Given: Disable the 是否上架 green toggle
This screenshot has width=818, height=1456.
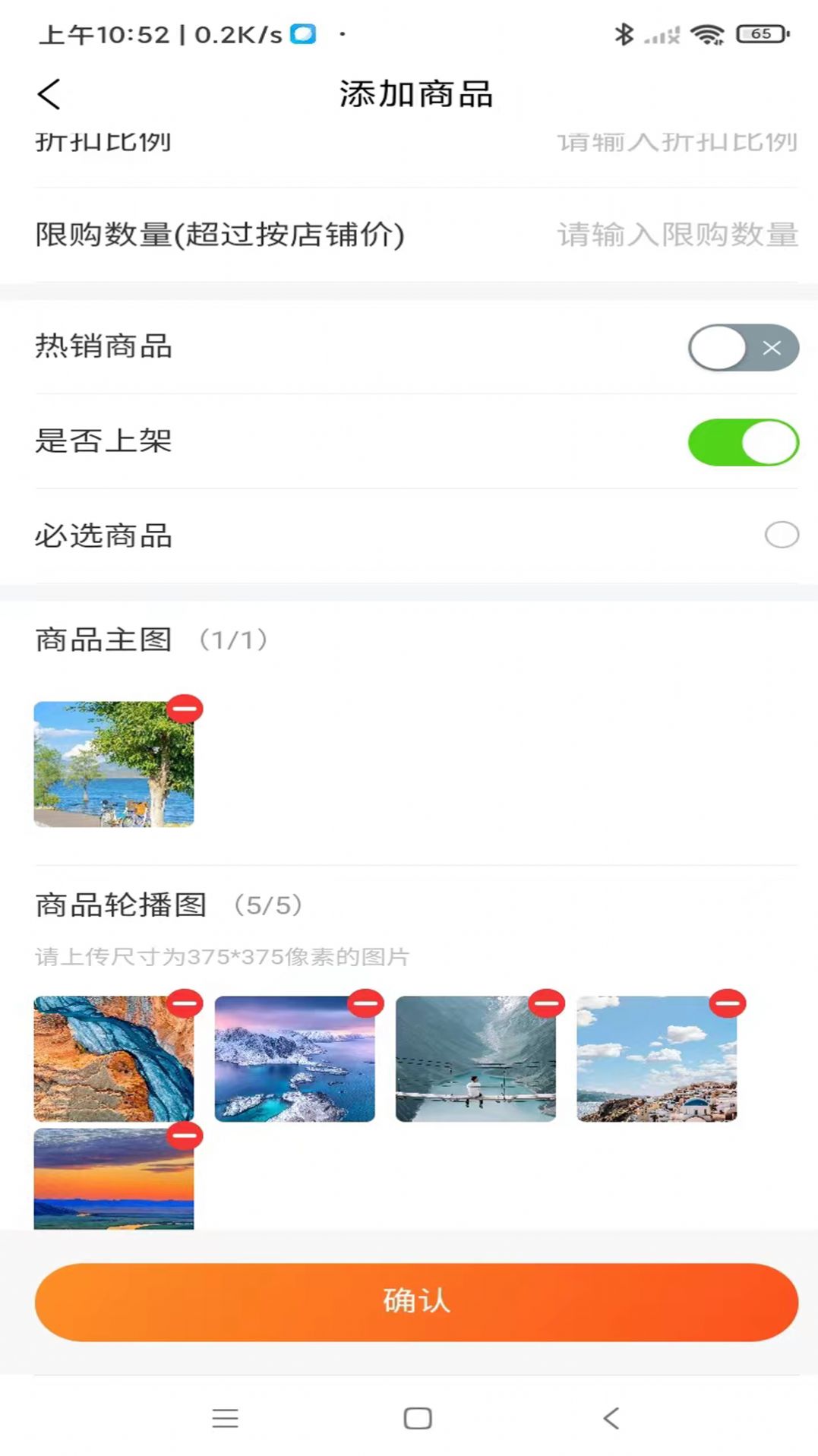Looking at the screenshot, I should pyautogui.click(x=743, y=443).
